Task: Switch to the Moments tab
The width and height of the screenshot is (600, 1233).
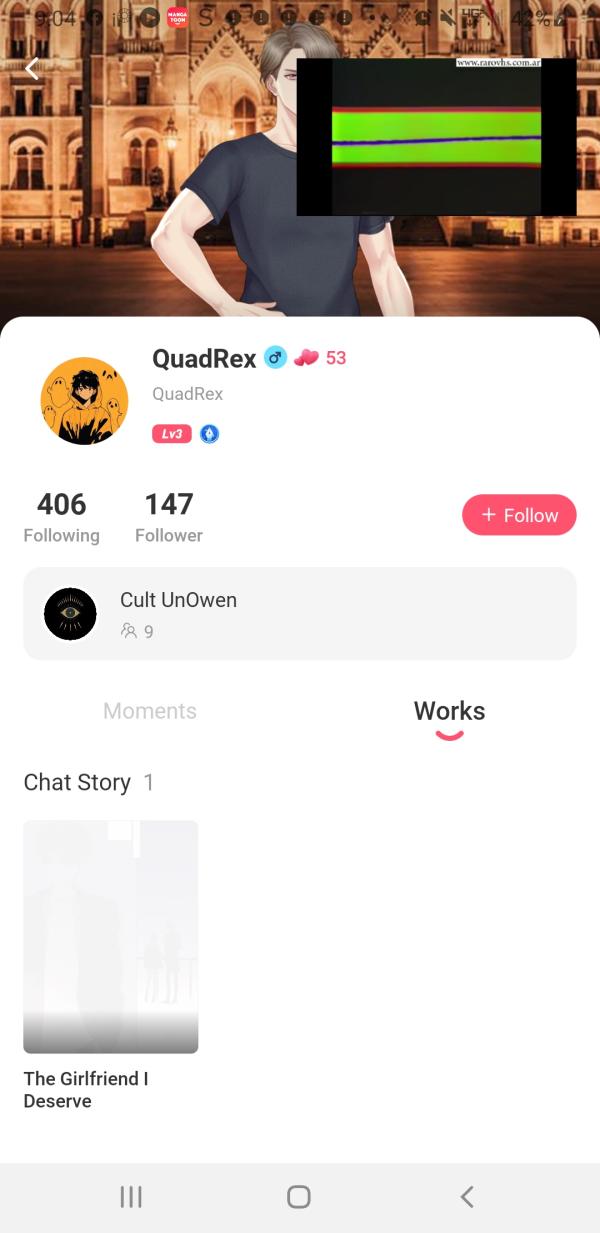Action: (150, 711)
